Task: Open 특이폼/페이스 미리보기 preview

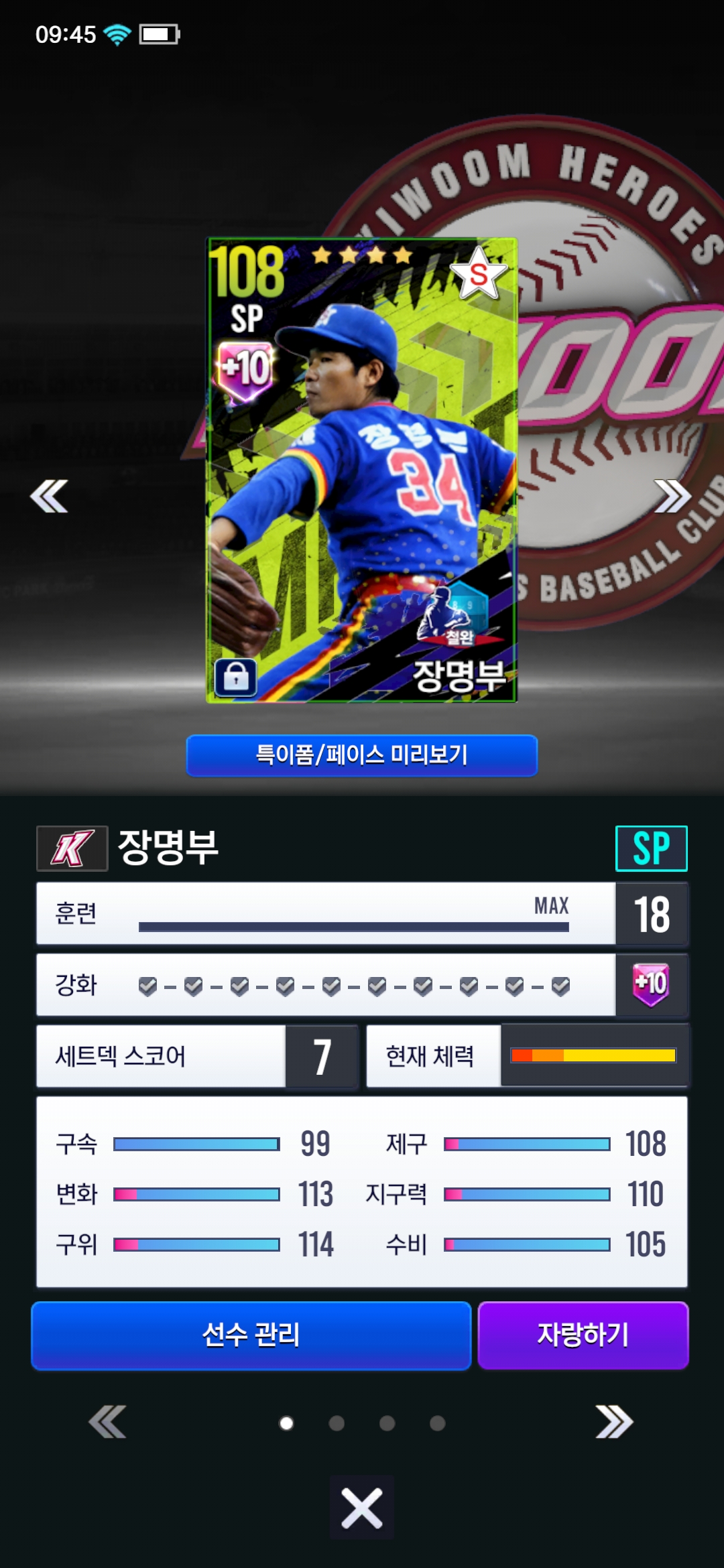Action: [362, 755]
